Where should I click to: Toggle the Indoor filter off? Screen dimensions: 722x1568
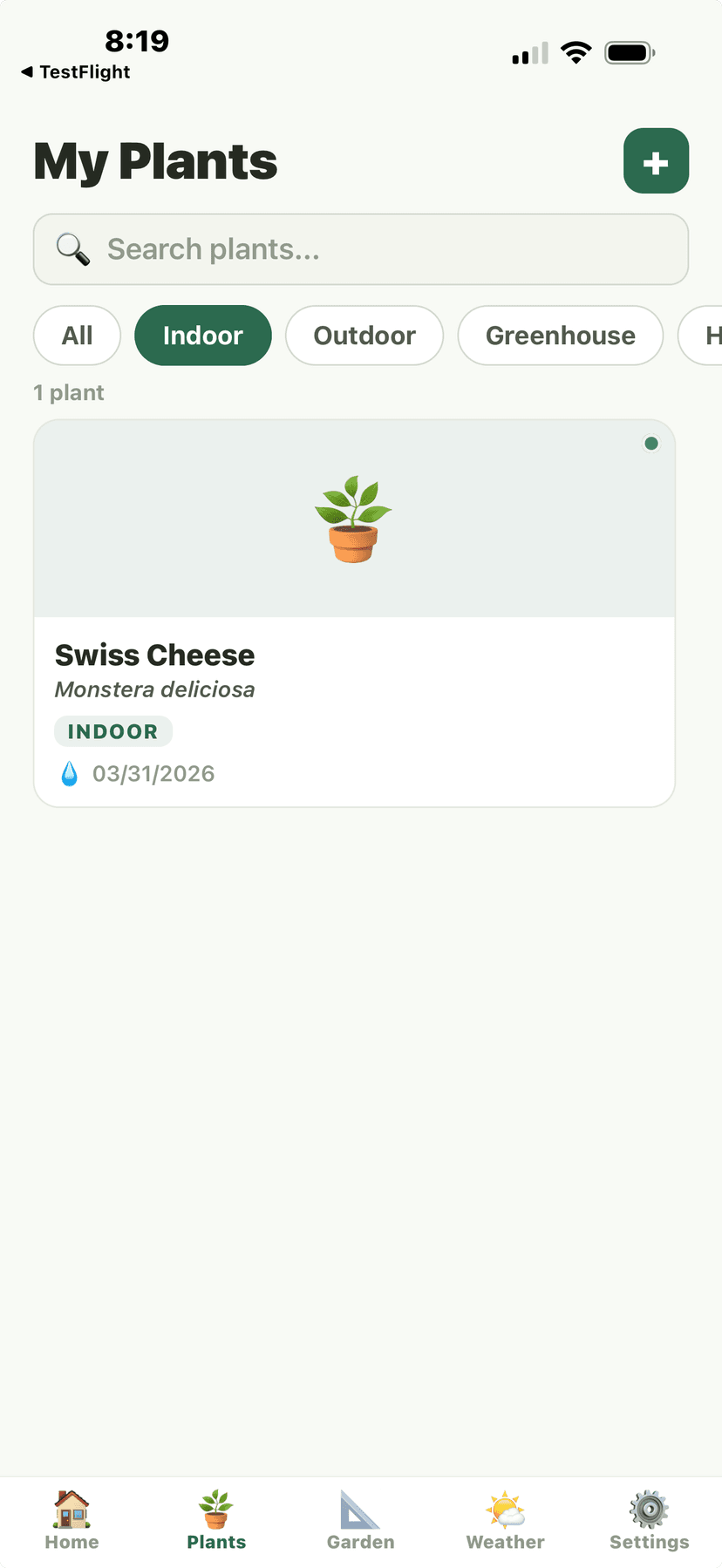[x=202, y=336]
